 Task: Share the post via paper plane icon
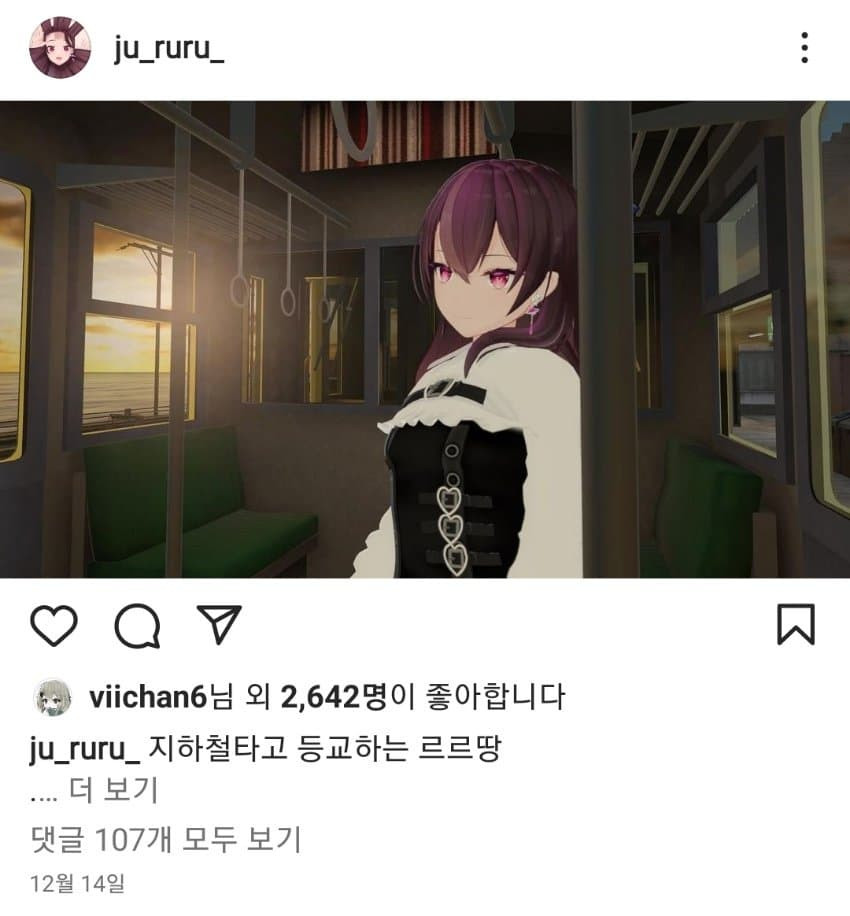click(x=219, y=624)
